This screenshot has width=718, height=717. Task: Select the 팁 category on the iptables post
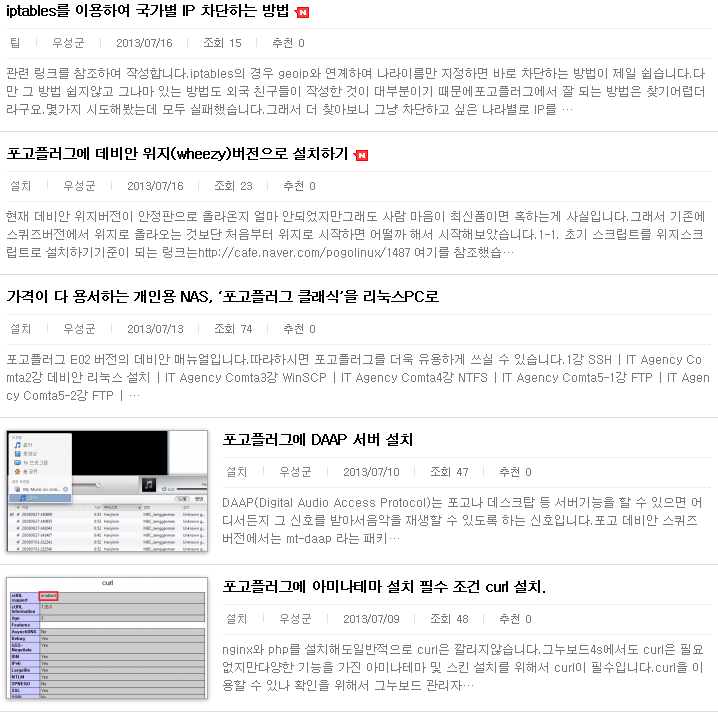pyautogui.click(x=14, y=43)
